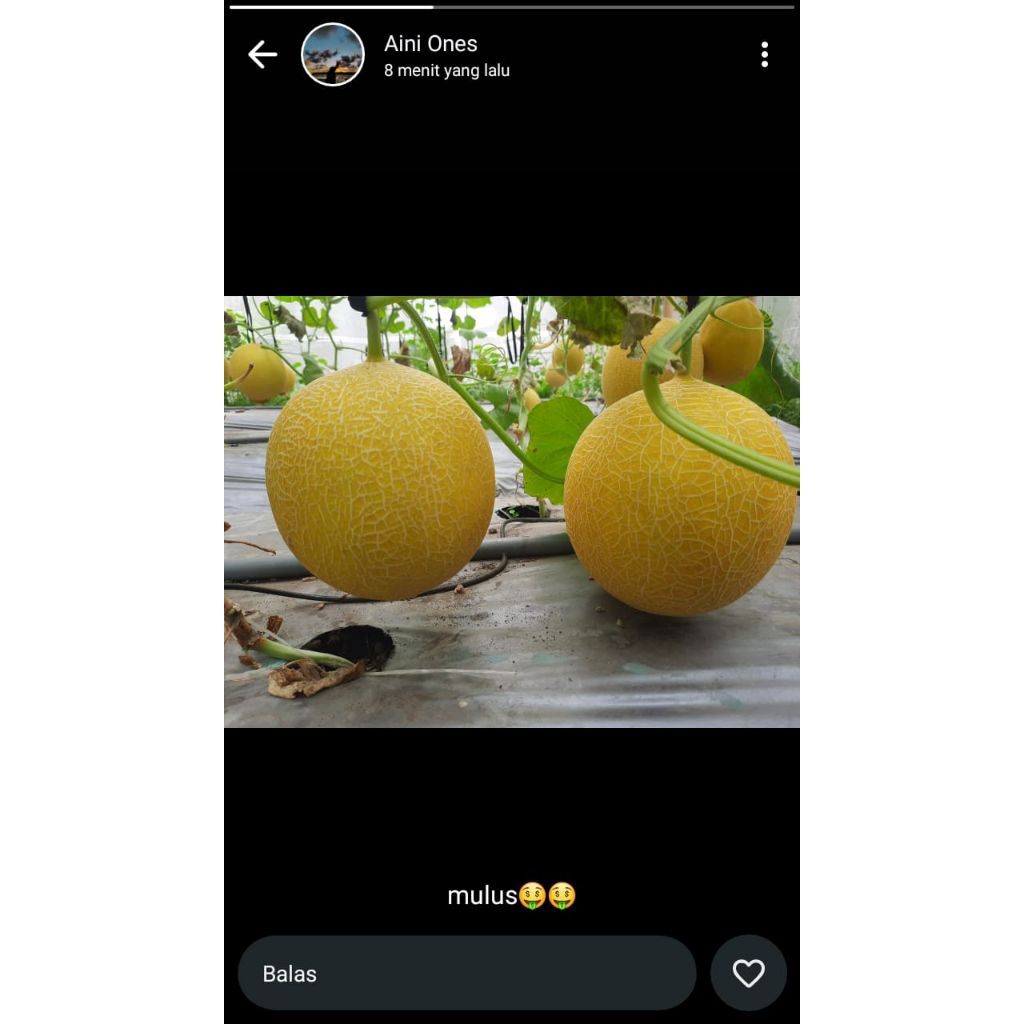Viewport: 1024px width, 1024px height.
Task: Go back using the arrow icon
Action: (x=263, y=54)
